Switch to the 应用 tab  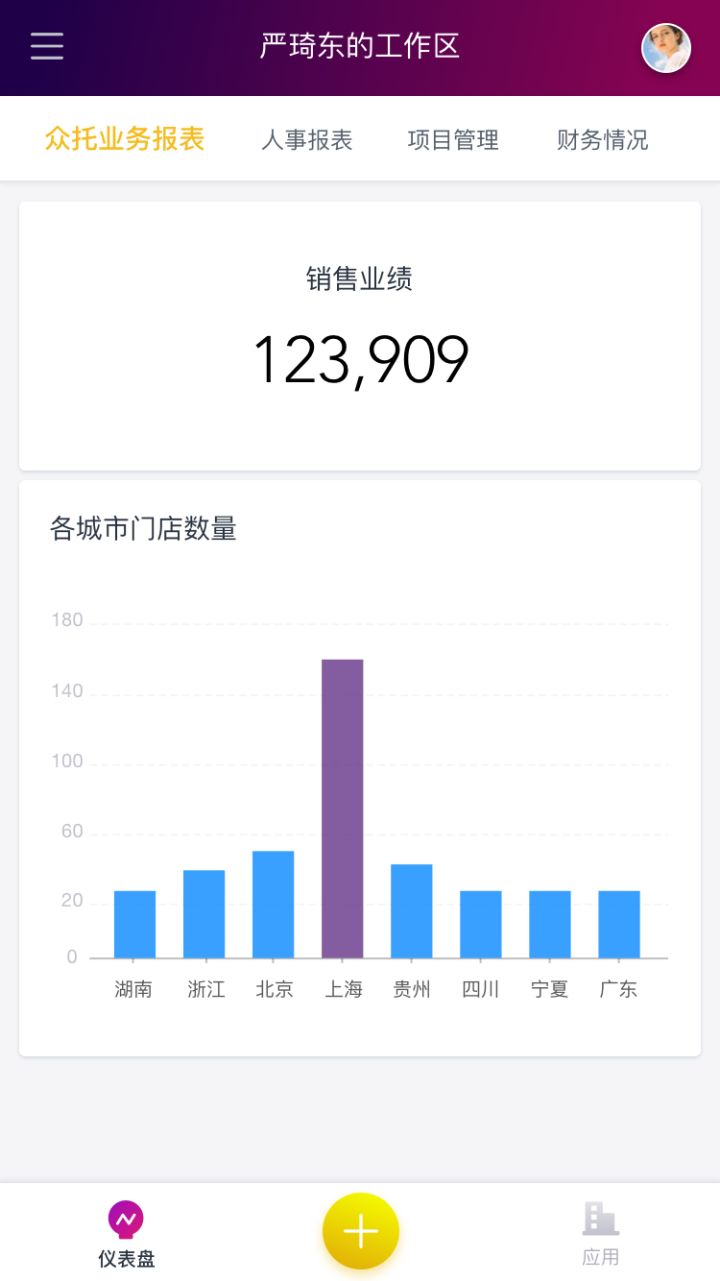(601, 1234)
